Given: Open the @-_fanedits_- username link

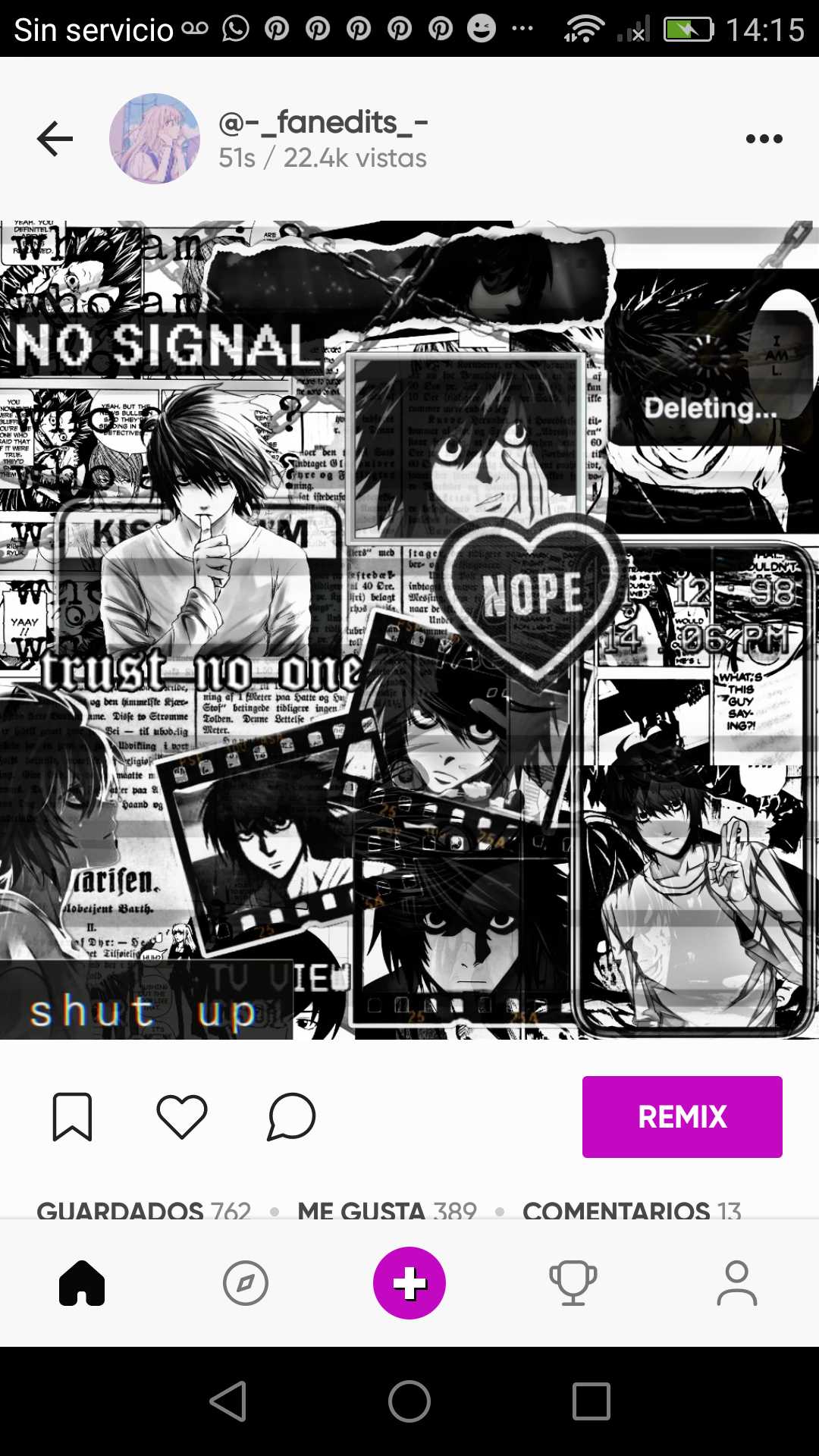Looking at the screenshot, I should [323, 122].
